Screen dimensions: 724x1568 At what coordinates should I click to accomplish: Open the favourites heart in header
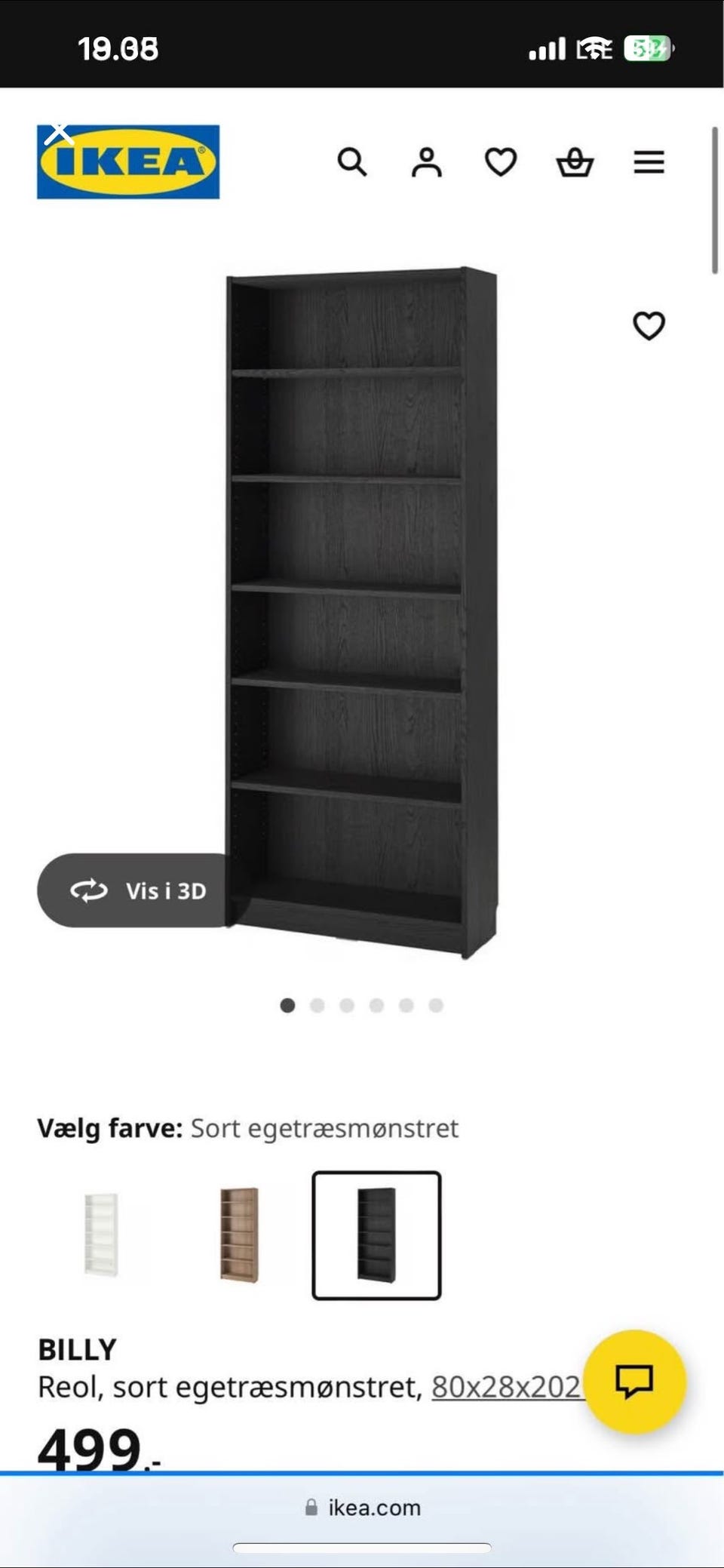[x=500, y=162]
